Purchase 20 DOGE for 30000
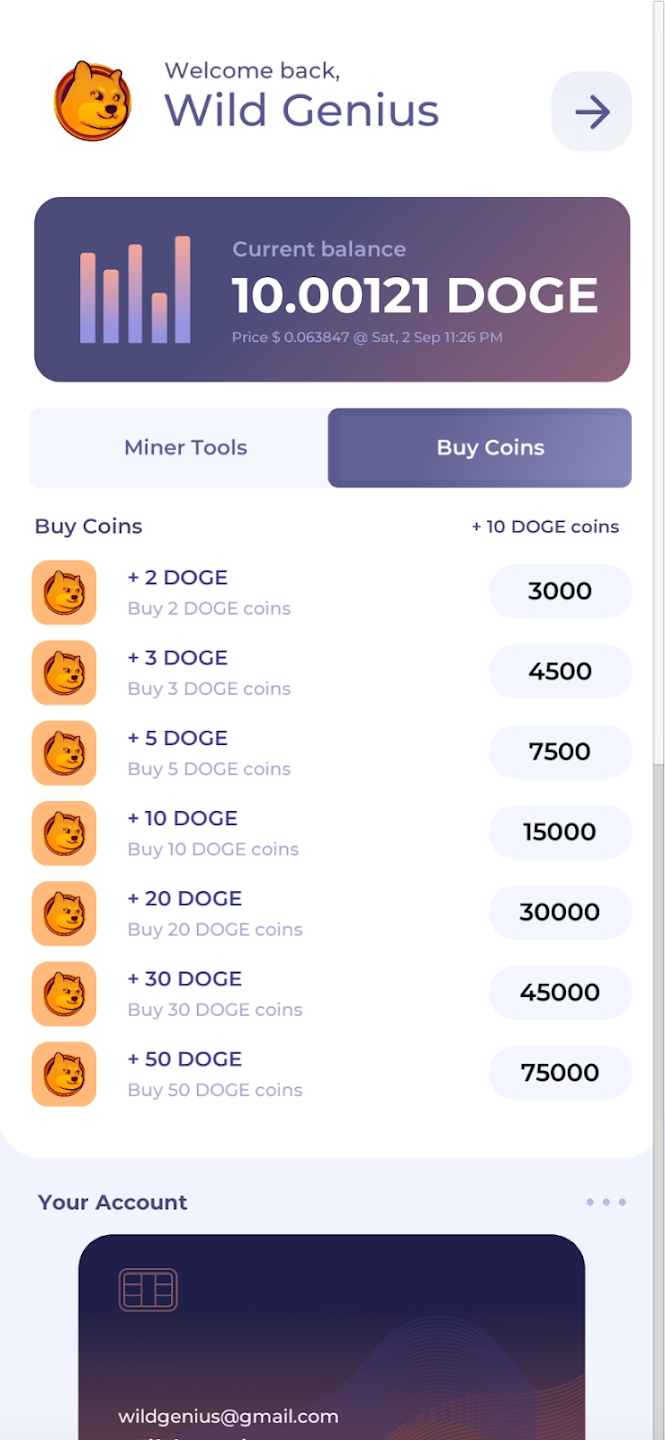Viewport: 665px width, 1440px height. [560, 912]
